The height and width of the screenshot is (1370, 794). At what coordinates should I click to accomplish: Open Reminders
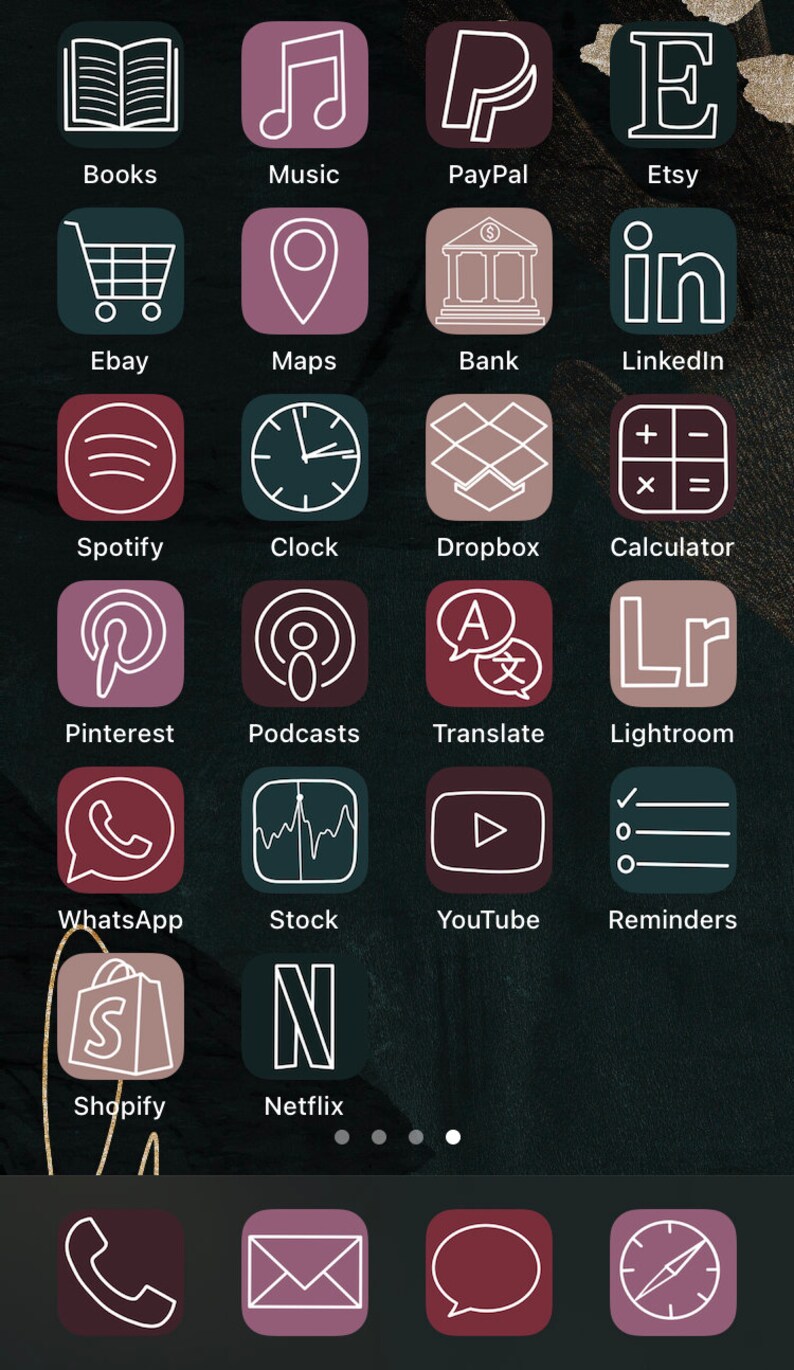(673, 830)
